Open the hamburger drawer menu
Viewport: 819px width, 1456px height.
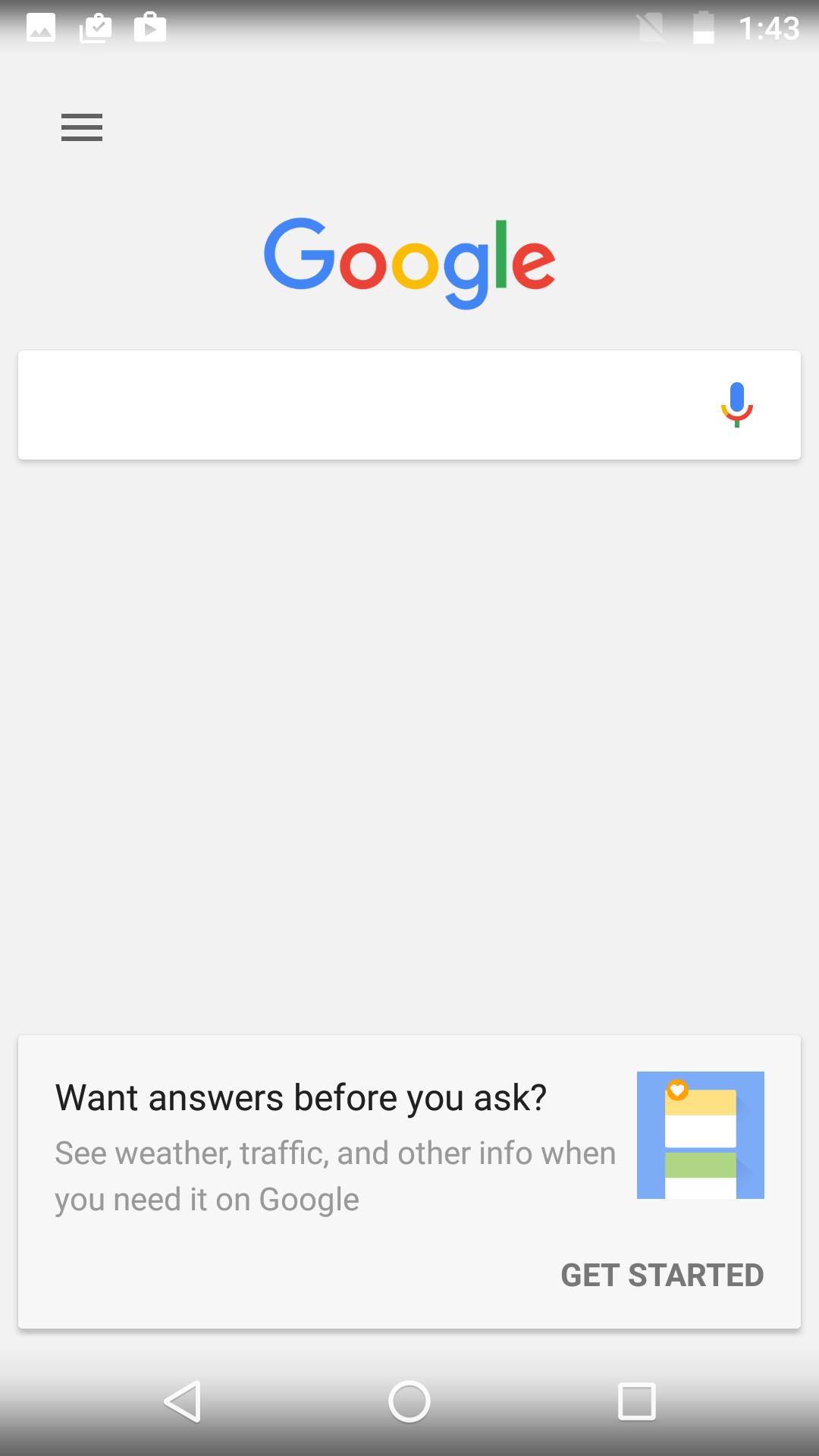click(x=82, y=127)
